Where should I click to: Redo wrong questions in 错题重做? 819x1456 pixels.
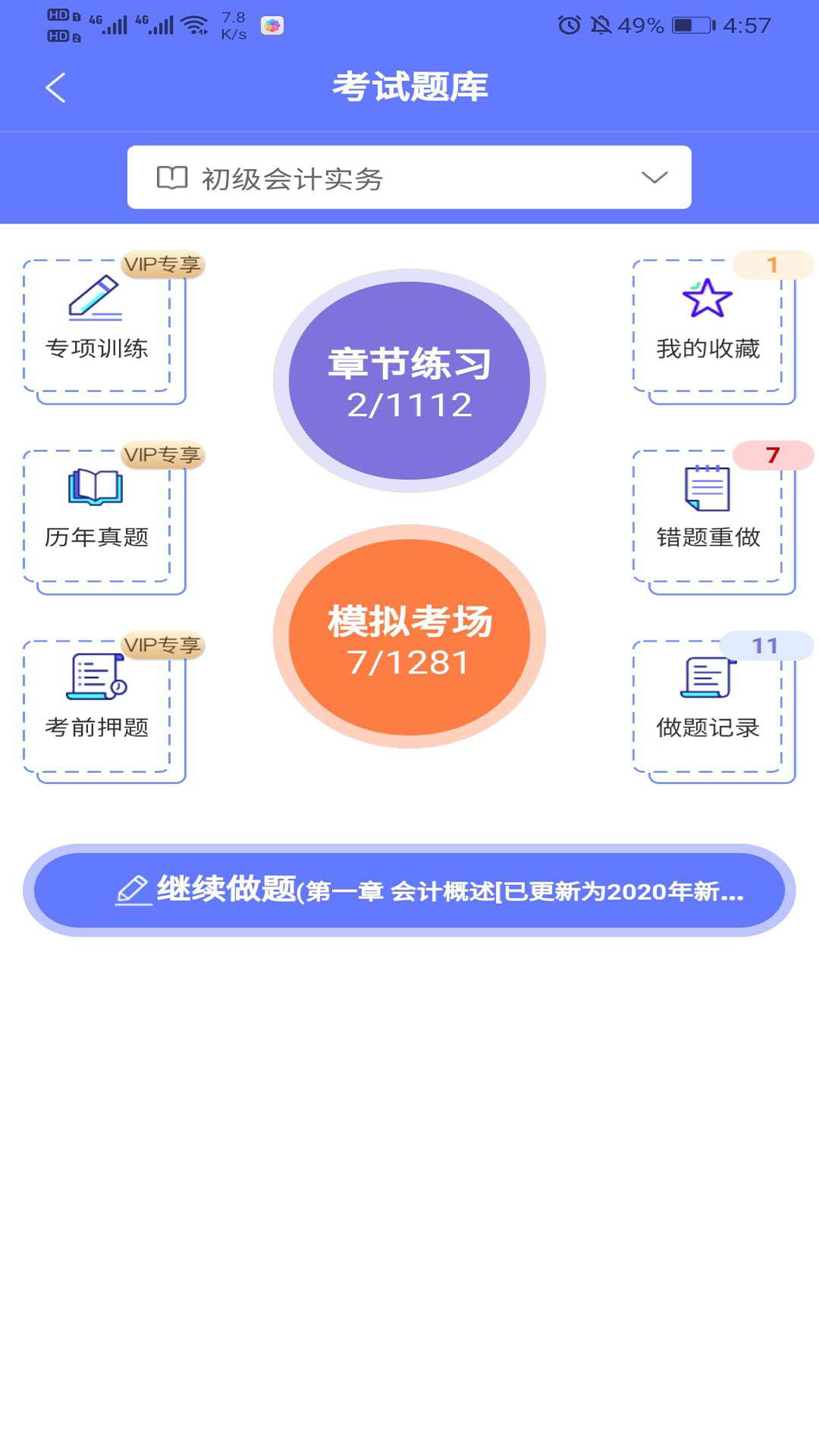tap(708, 517)
